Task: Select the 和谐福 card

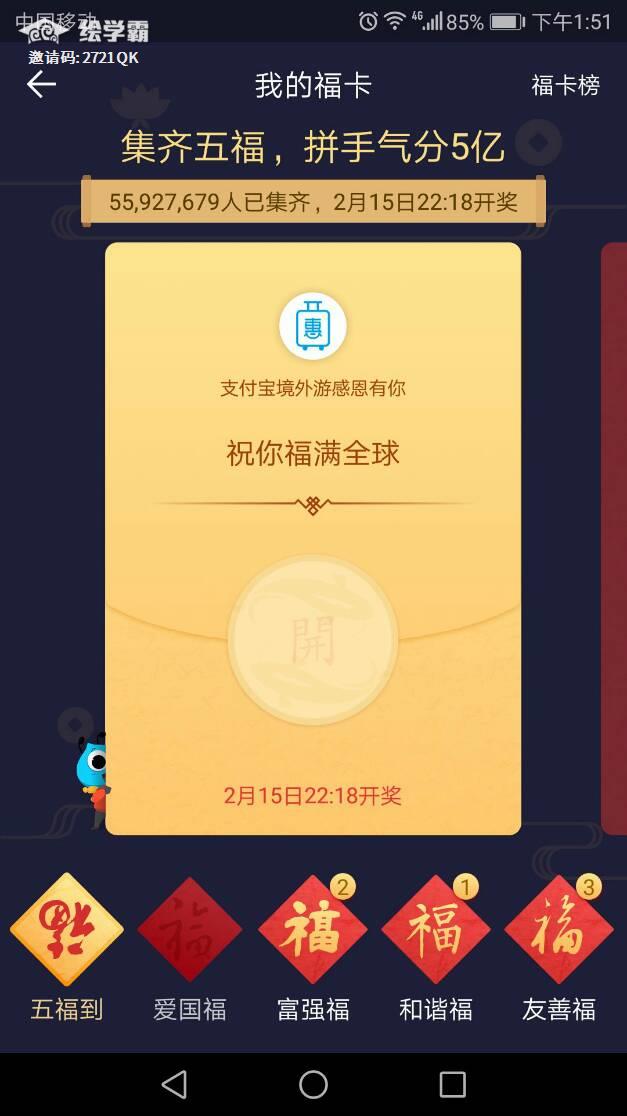Action: pyautogui.click(x=436, y=931)
